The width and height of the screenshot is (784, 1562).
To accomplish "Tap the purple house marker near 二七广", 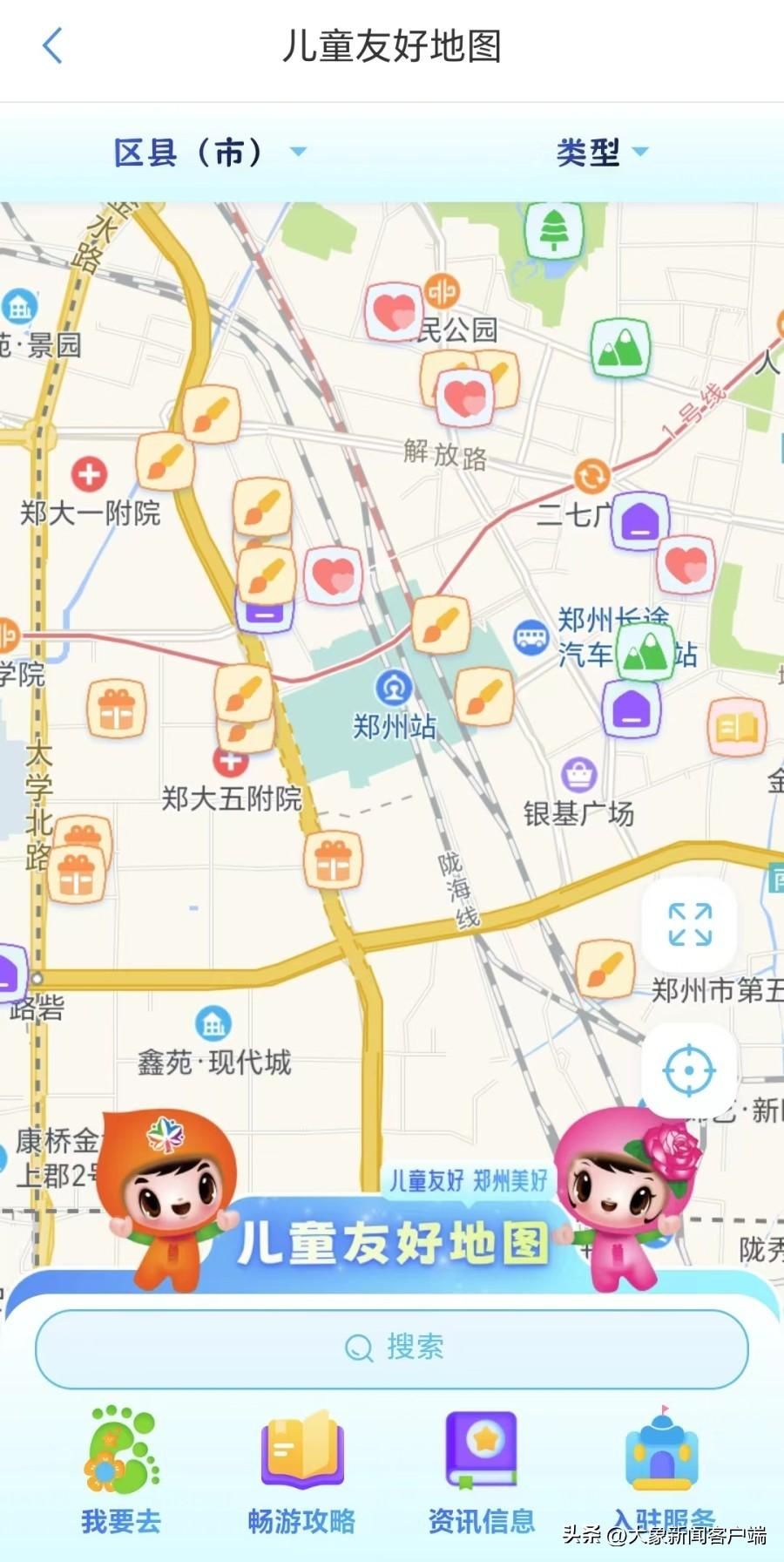I will [639, 521].
